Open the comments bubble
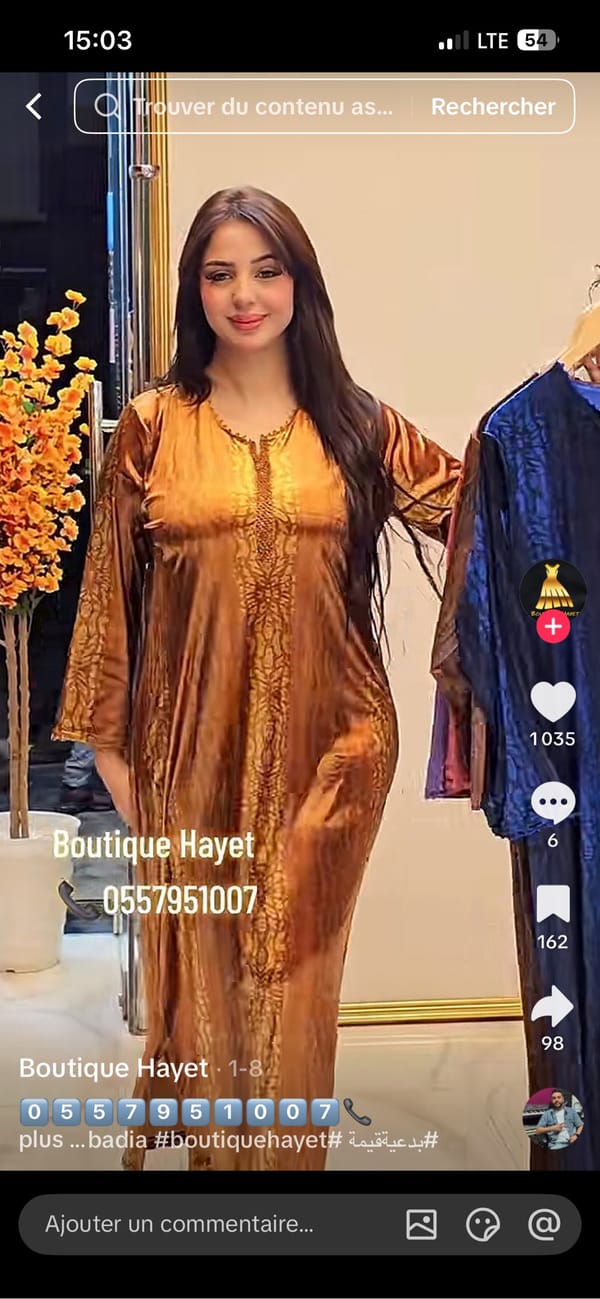 [553, 803]
